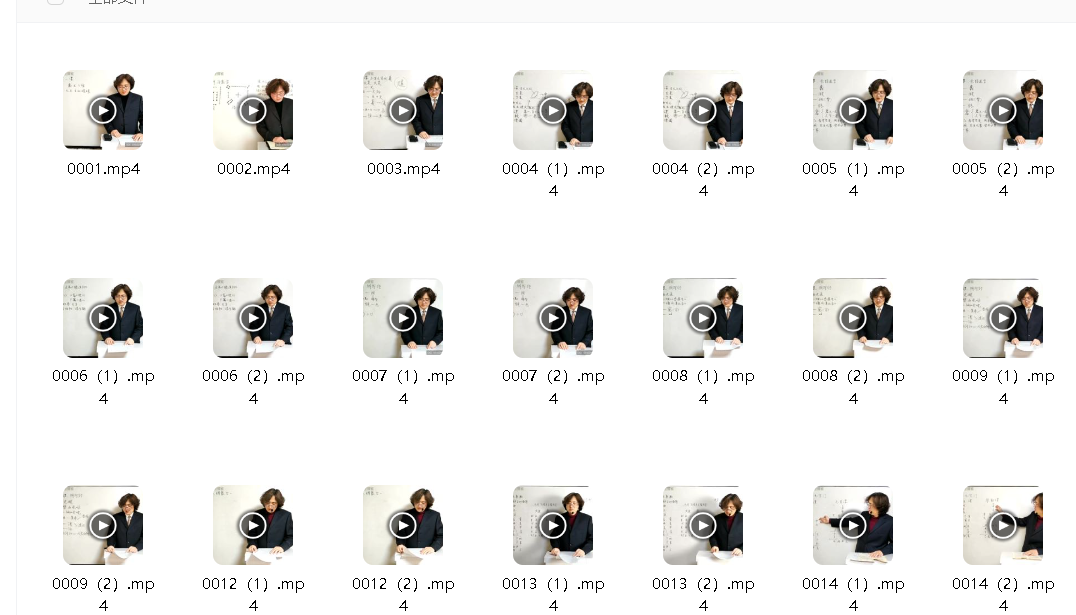Play video 0006 (1).mp4

[103, 318]
